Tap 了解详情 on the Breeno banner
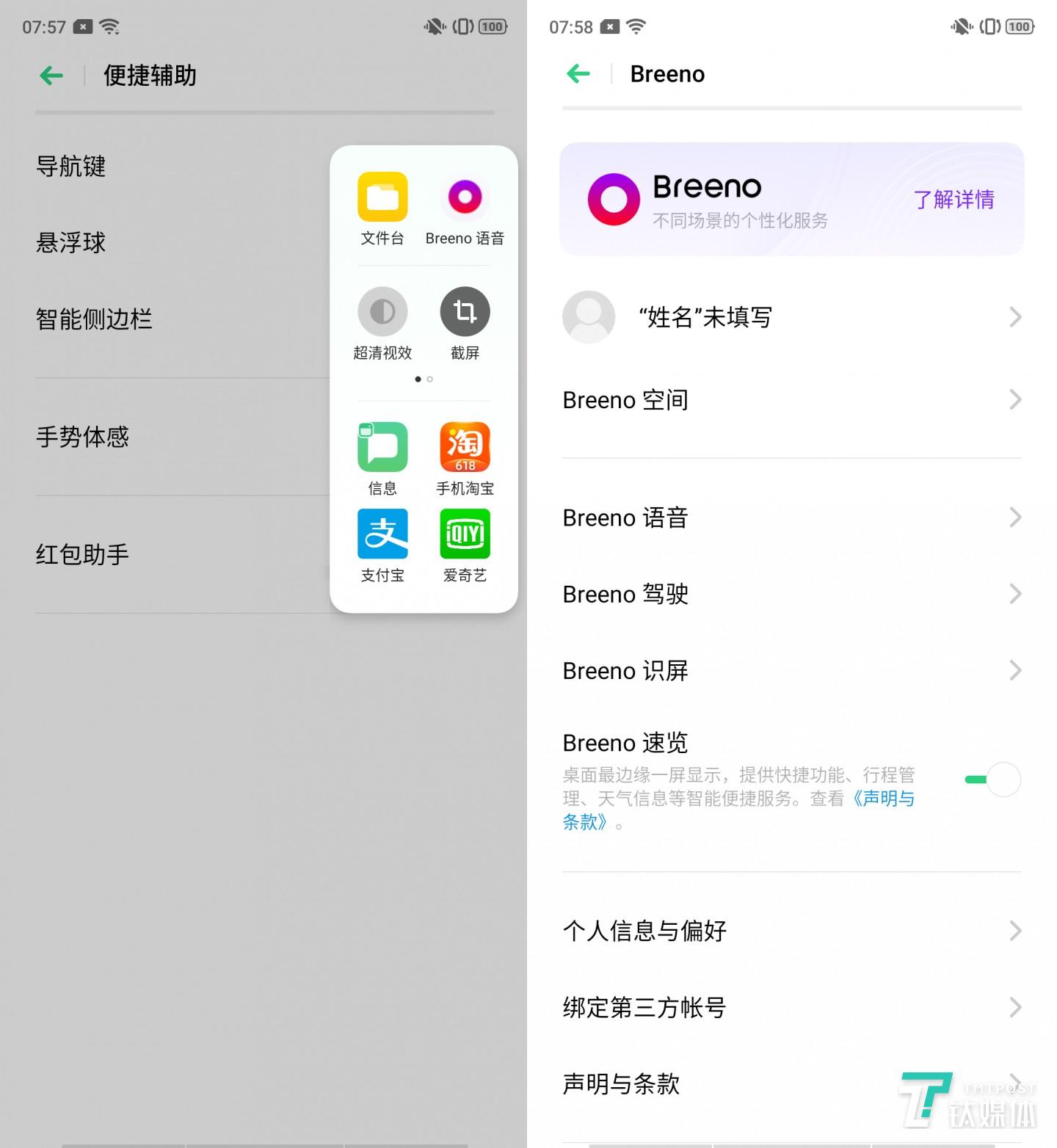 pos(954,199)
